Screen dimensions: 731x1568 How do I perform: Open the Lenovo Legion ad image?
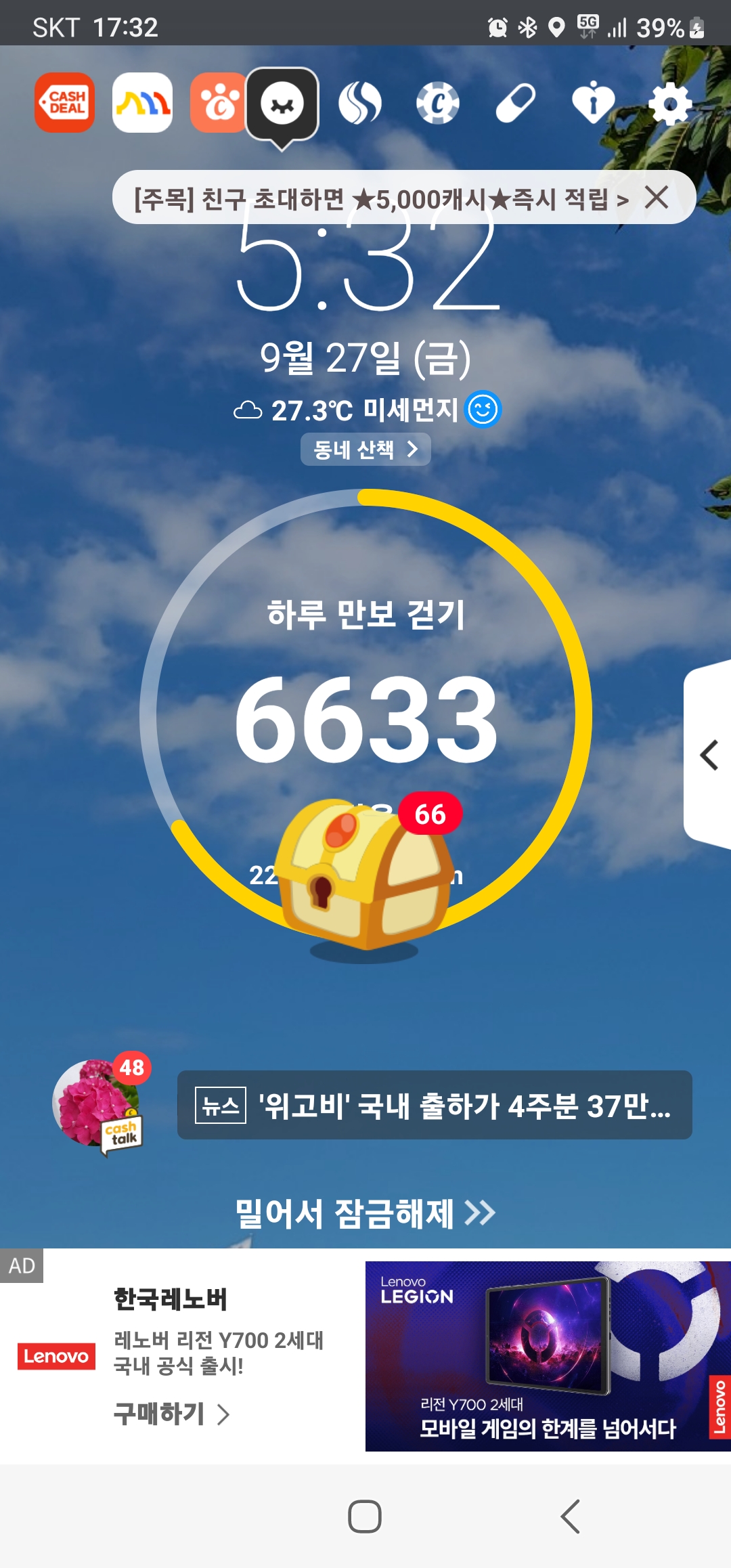548,1356
